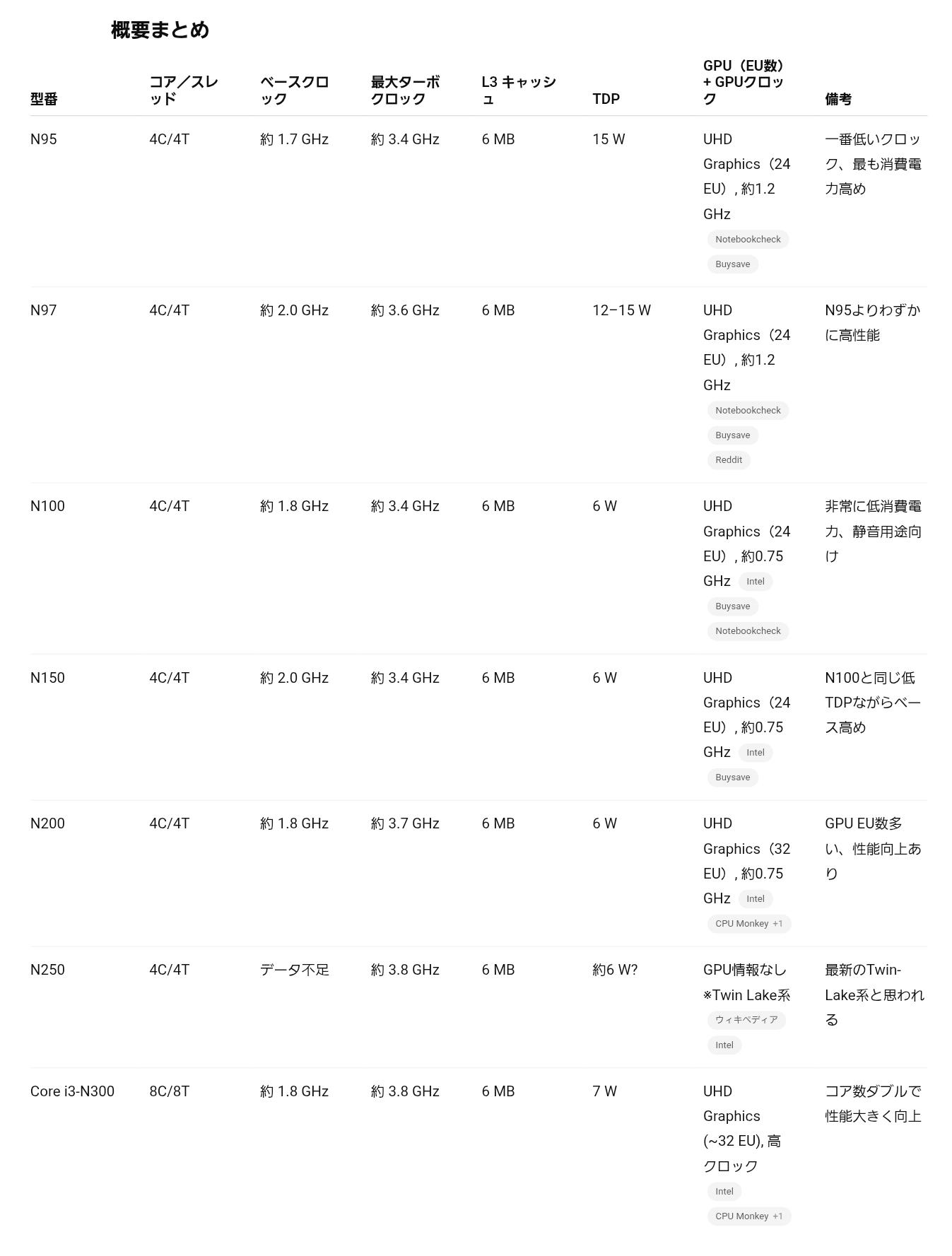The width and height of the screenshot is (952, 1256).
Task: Open the Buysave source in the N97 row
Action: point(732,435)
